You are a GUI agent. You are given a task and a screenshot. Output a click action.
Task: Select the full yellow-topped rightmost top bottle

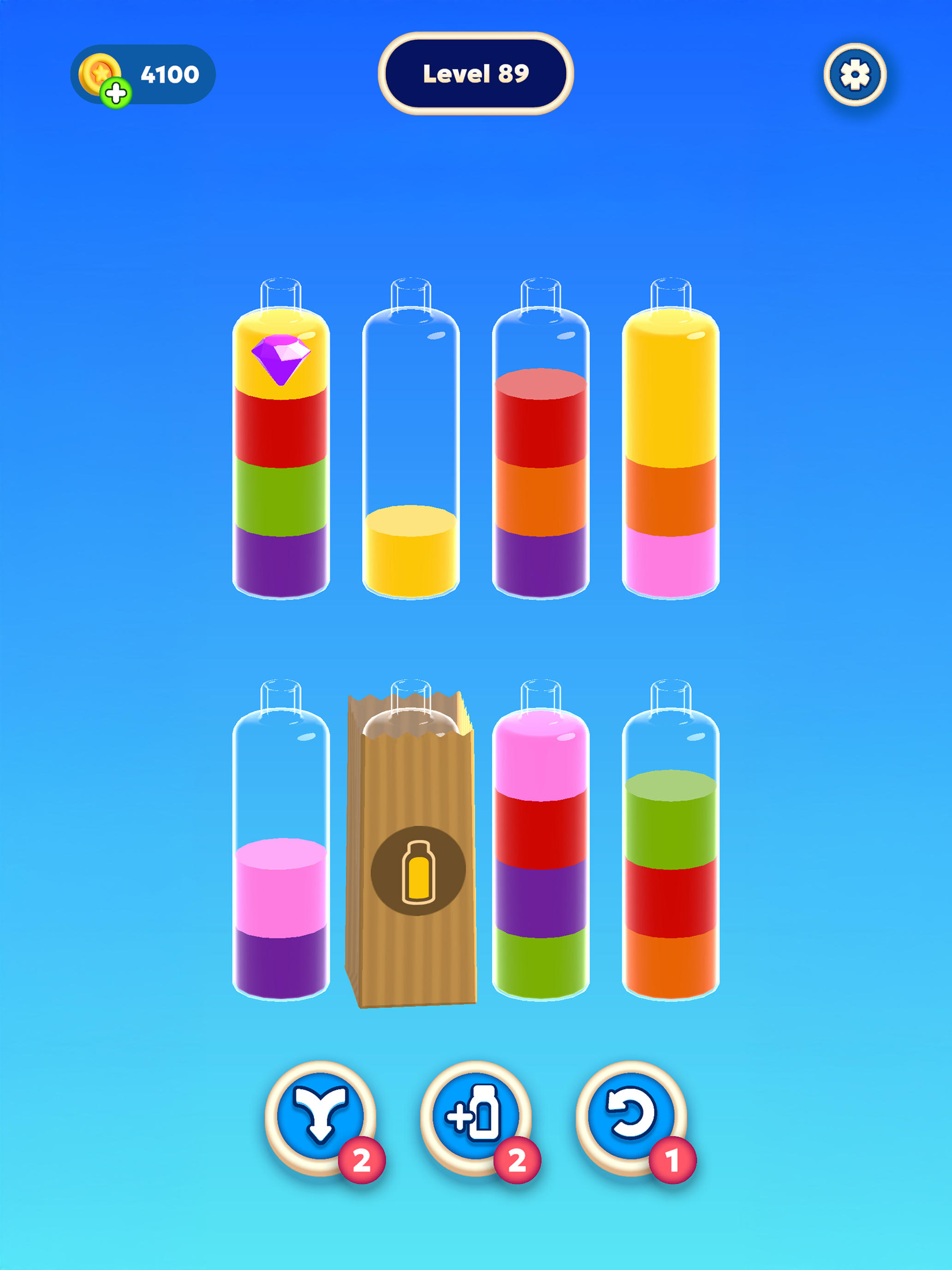coord(670,454)
